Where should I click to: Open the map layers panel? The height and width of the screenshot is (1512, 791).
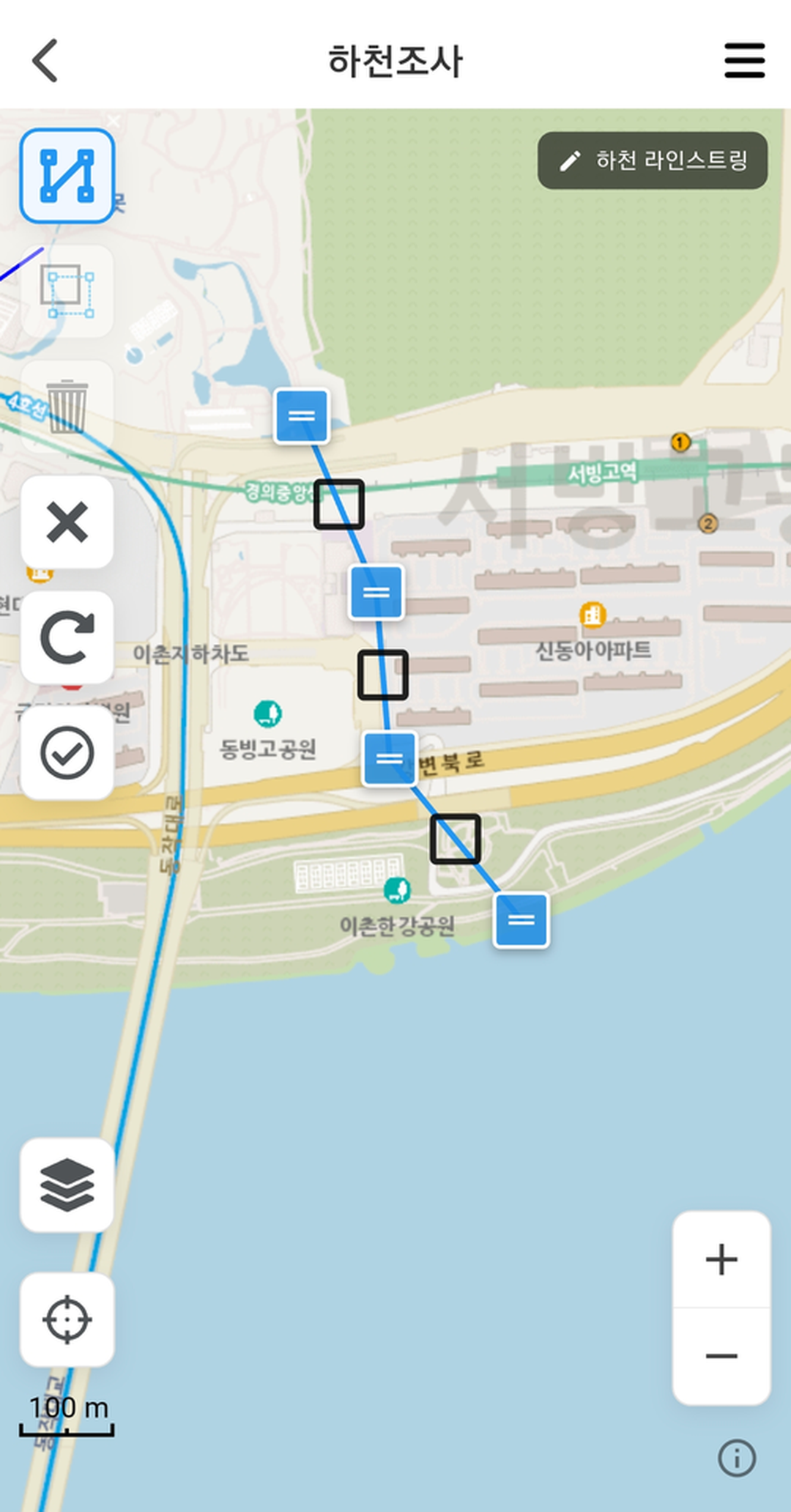tap(67, 1185)
